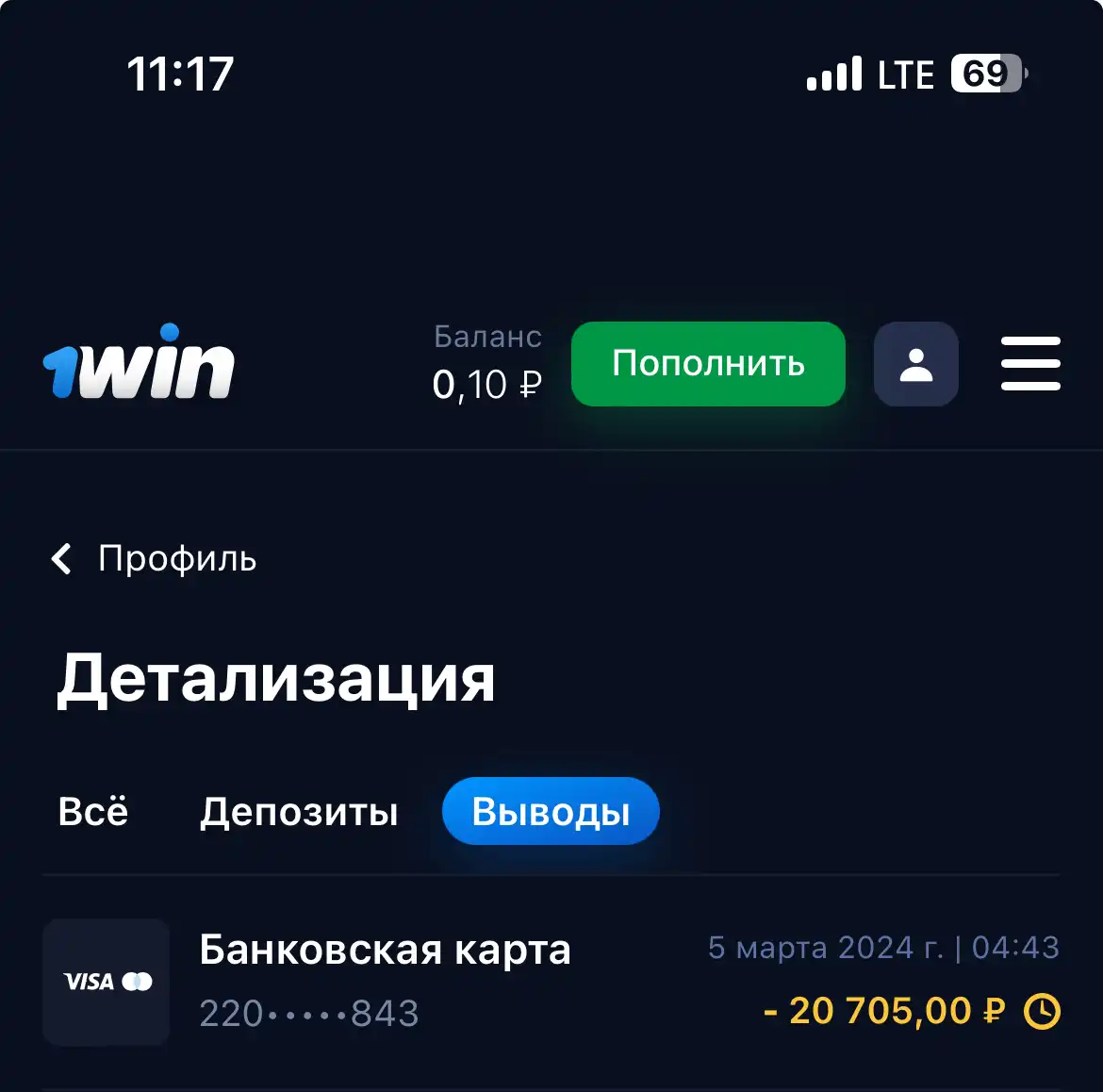The image size is (1103, 1092).
Task: Switch to the Депозиты tab
Action: (299, 811)
